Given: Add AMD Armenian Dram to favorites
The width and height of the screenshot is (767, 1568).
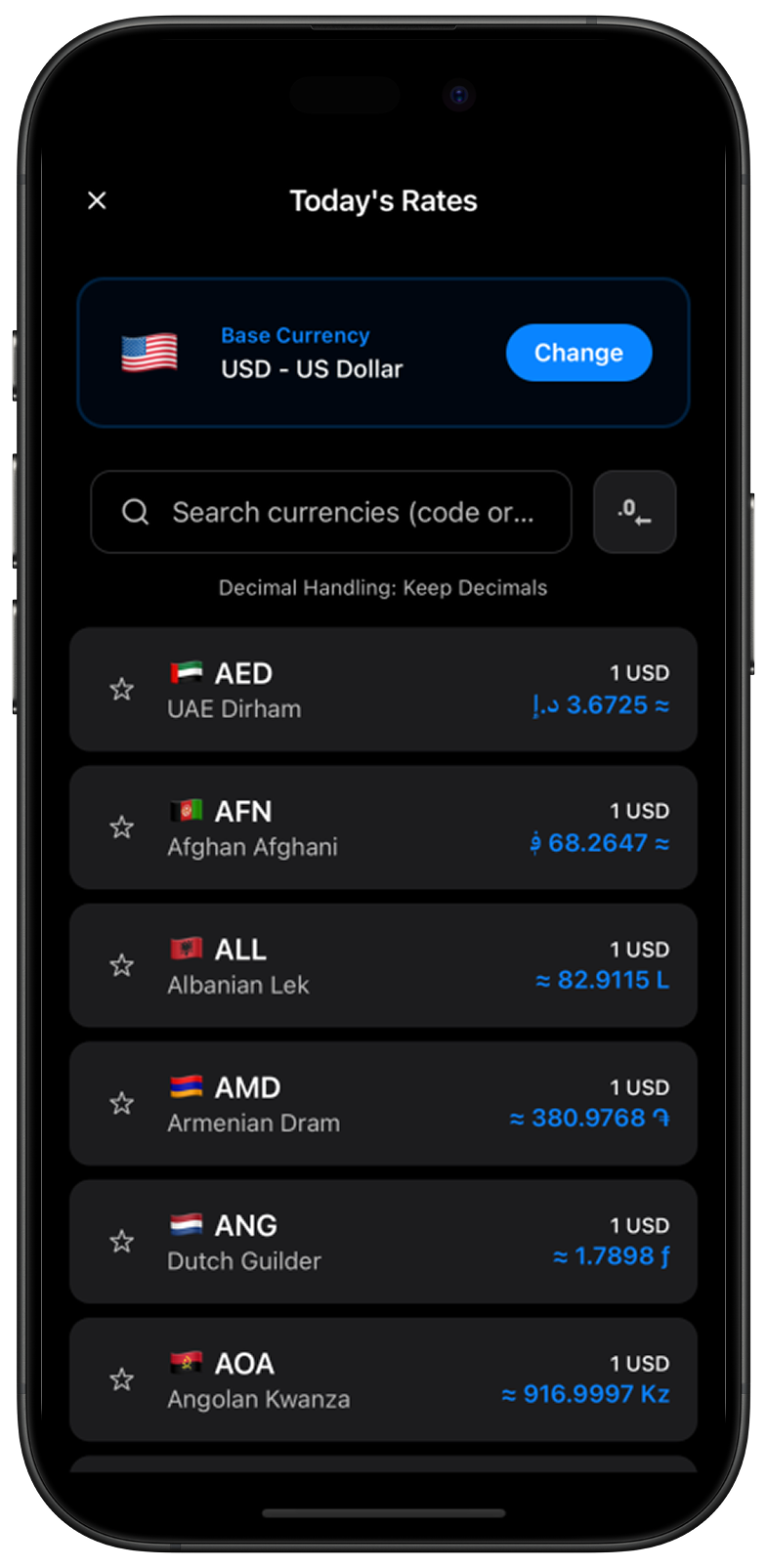Looking at the screenshot, I should [x=121, y=1103].
